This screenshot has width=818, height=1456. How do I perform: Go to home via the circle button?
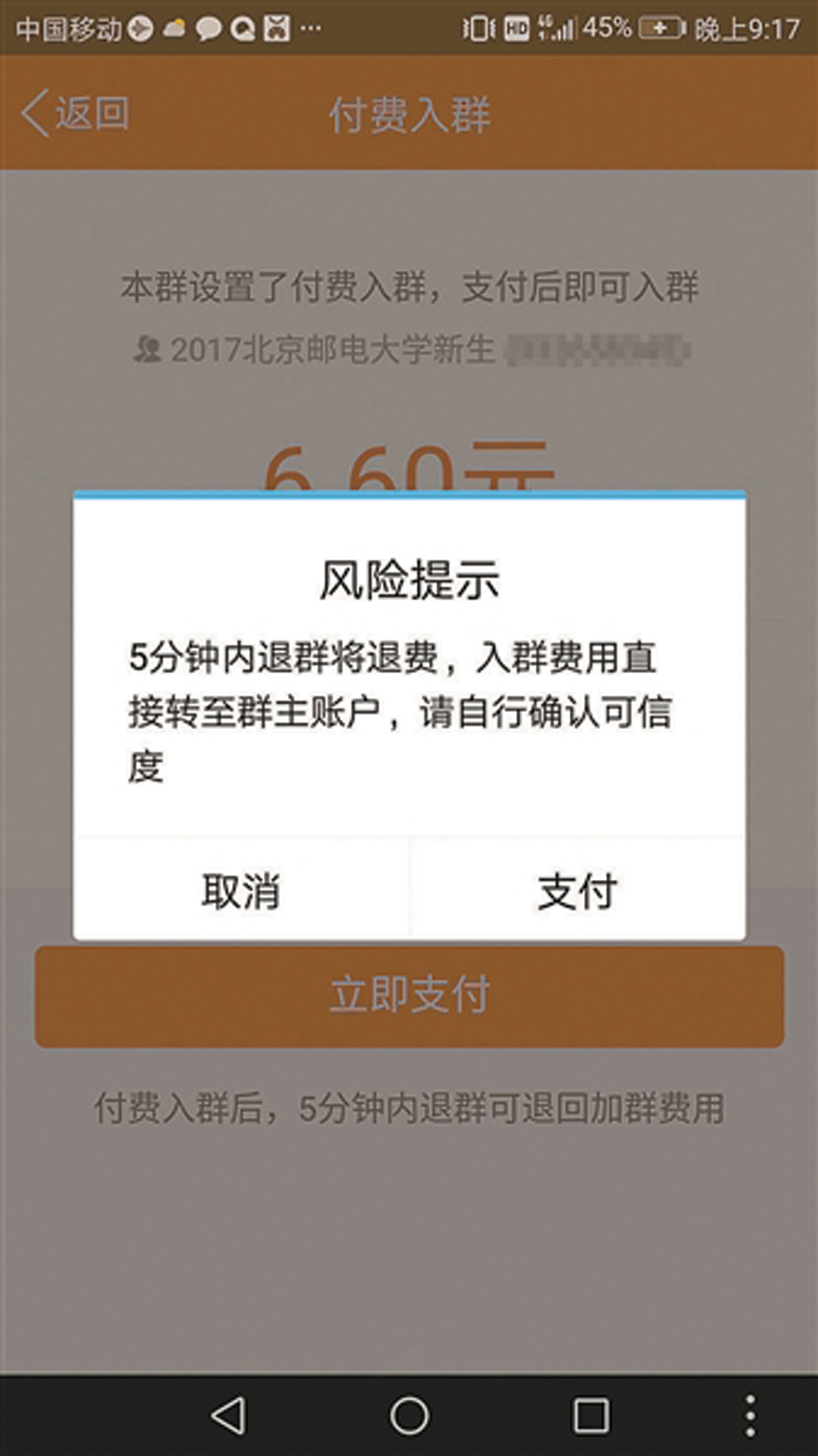coord(409,1415)
